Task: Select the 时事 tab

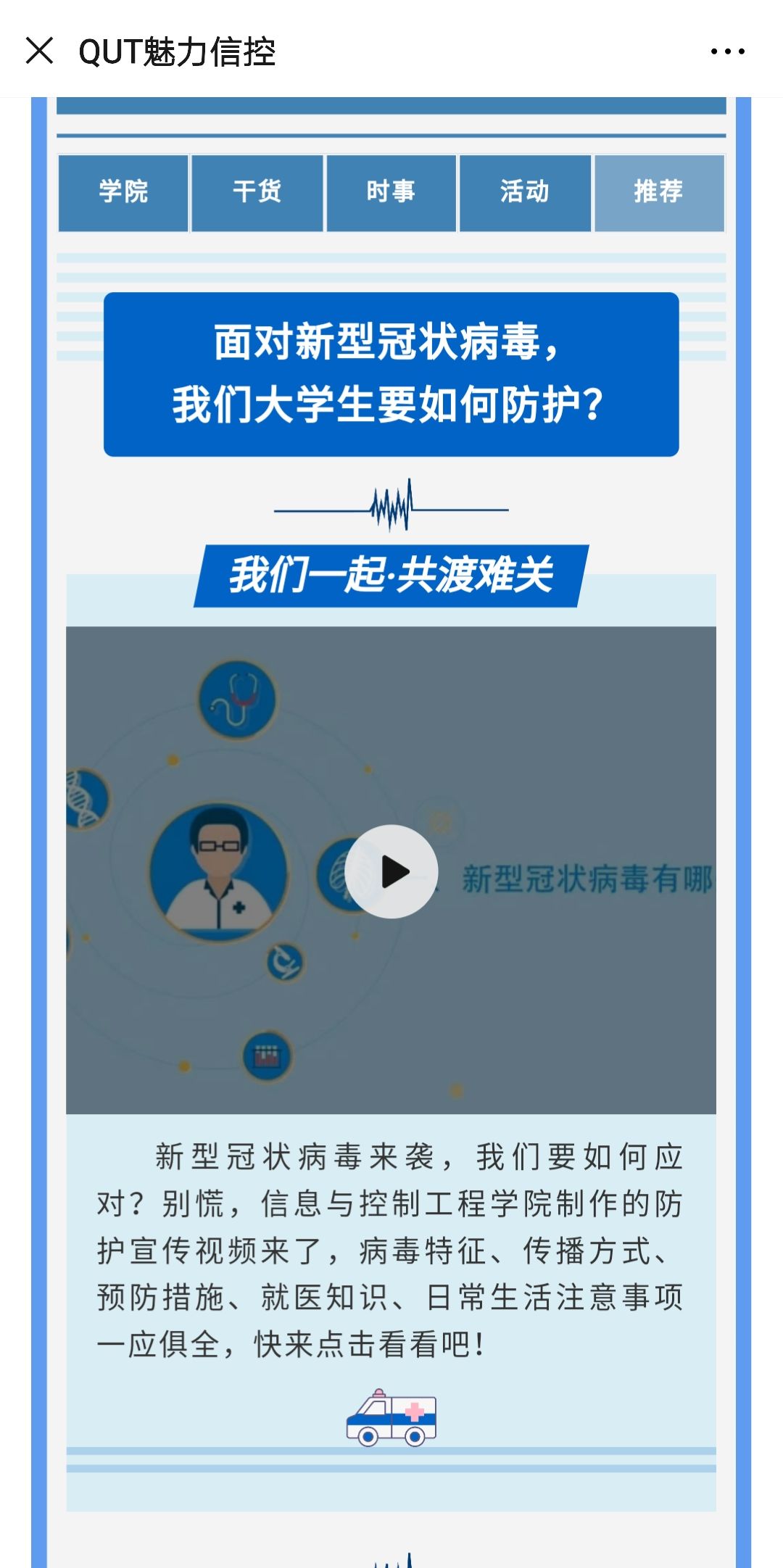Action: click(391, 192)
